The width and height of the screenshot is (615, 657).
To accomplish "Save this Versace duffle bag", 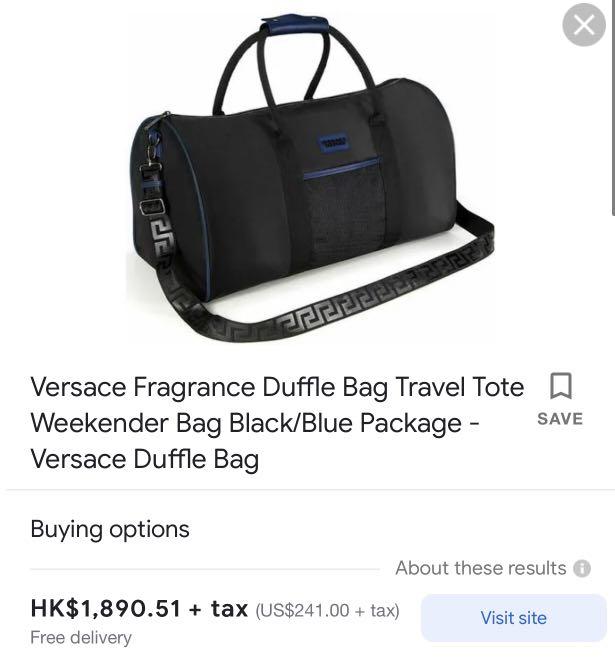I will tap(560, 398).
